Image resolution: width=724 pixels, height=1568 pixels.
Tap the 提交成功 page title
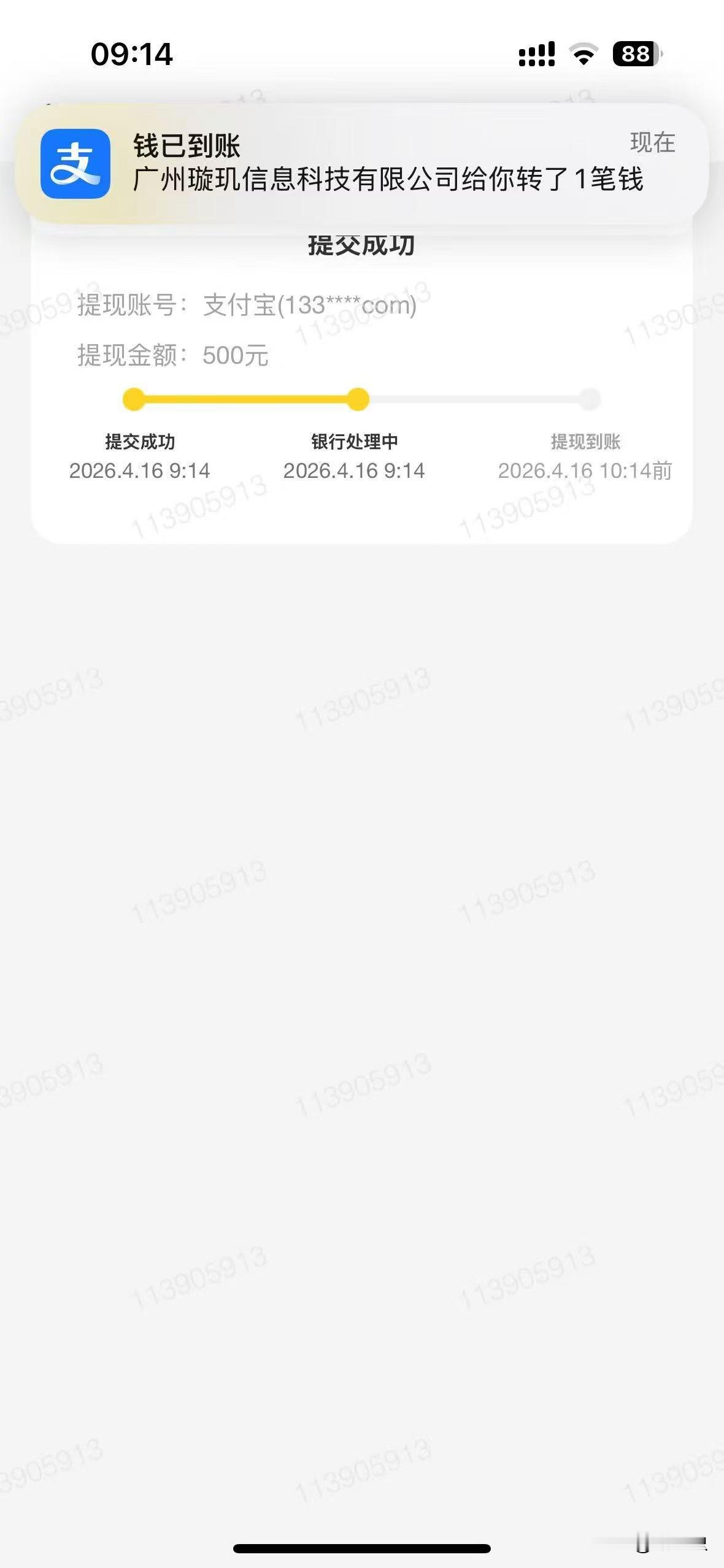point(362,244)
